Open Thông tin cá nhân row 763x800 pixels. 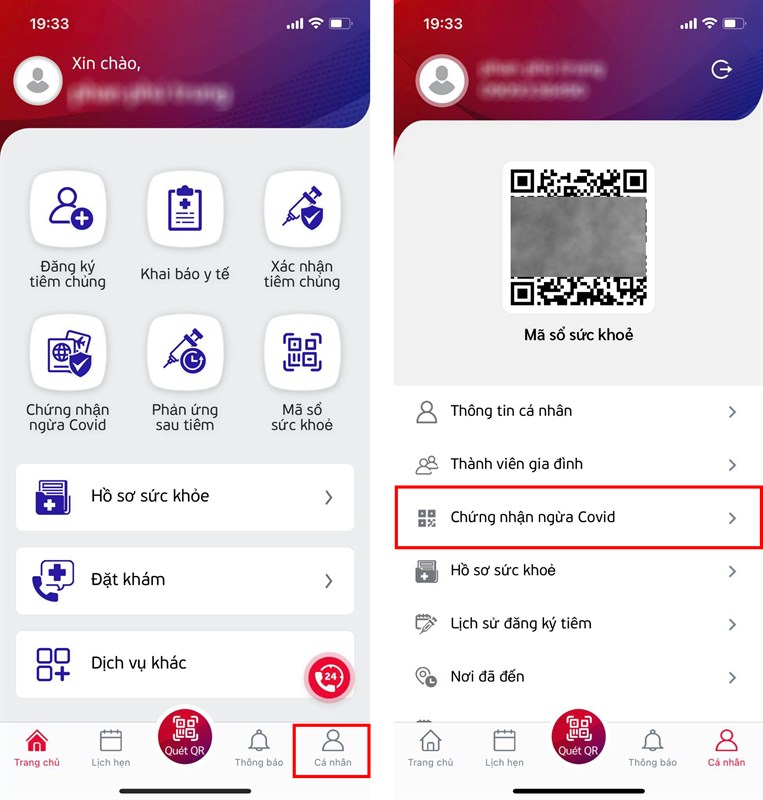577,411
